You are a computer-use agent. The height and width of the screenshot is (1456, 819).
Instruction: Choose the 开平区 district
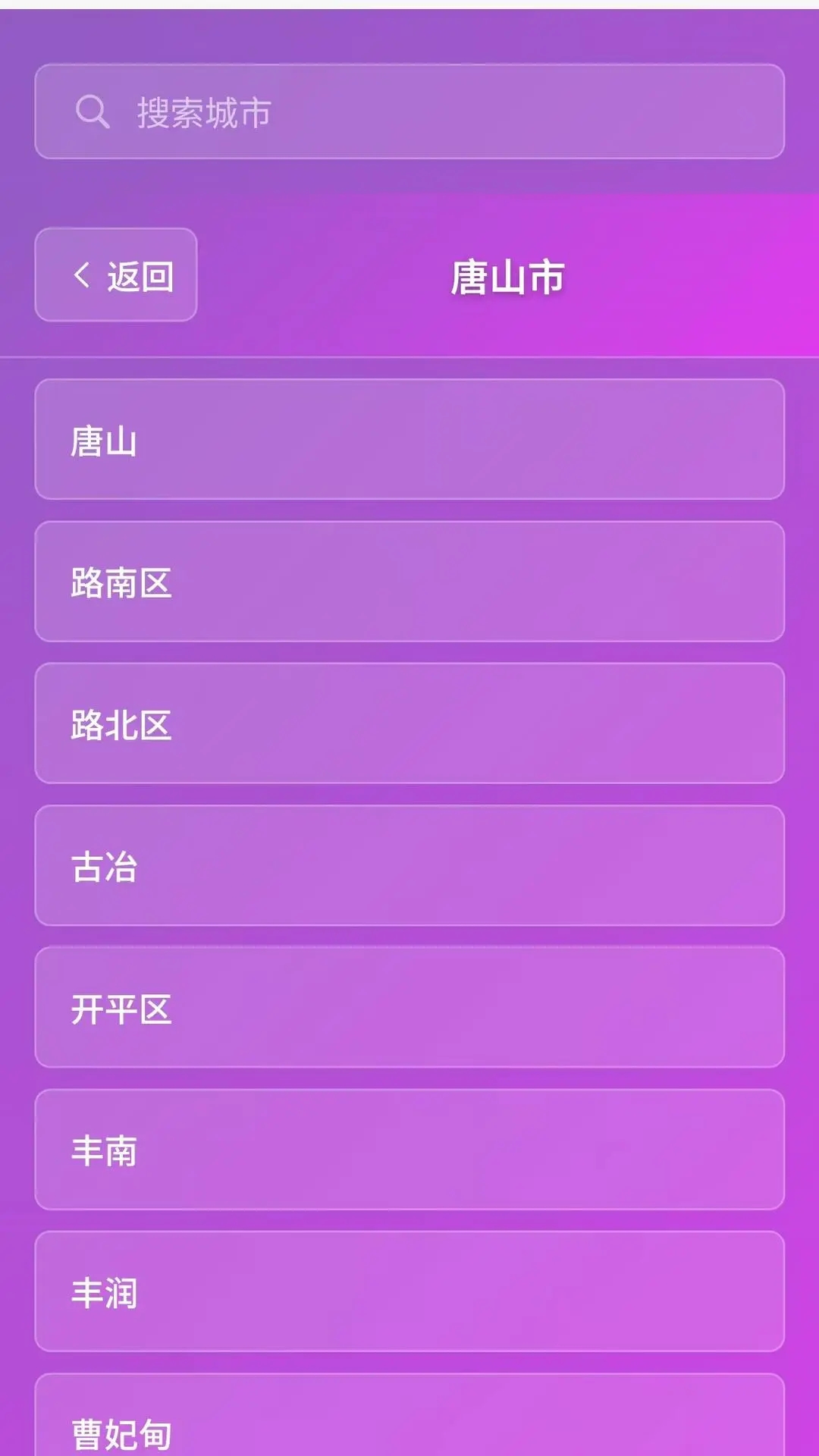coord(409,1007)
